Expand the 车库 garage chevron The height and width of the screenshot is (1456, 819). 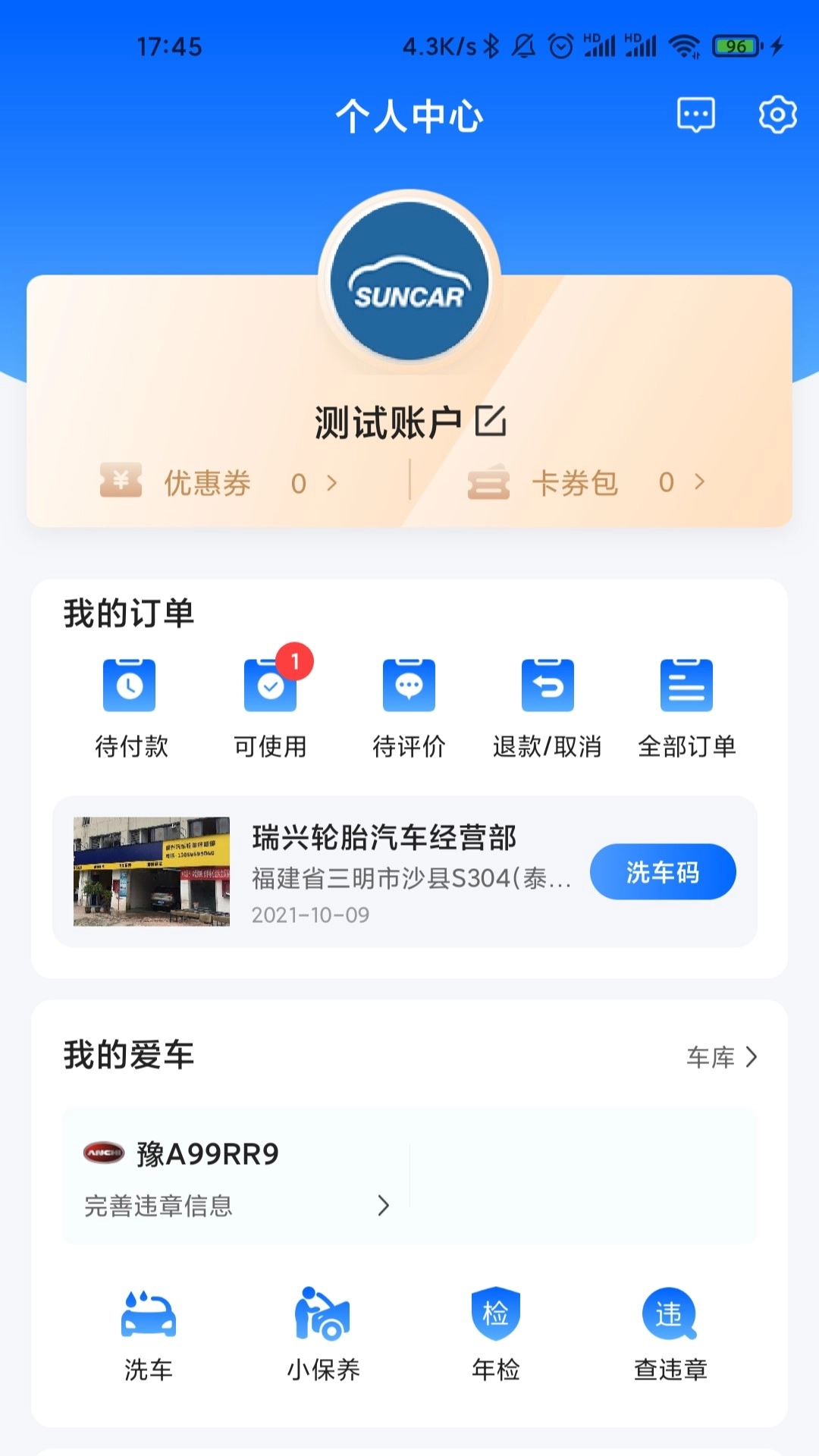[x=752, y=1056]
